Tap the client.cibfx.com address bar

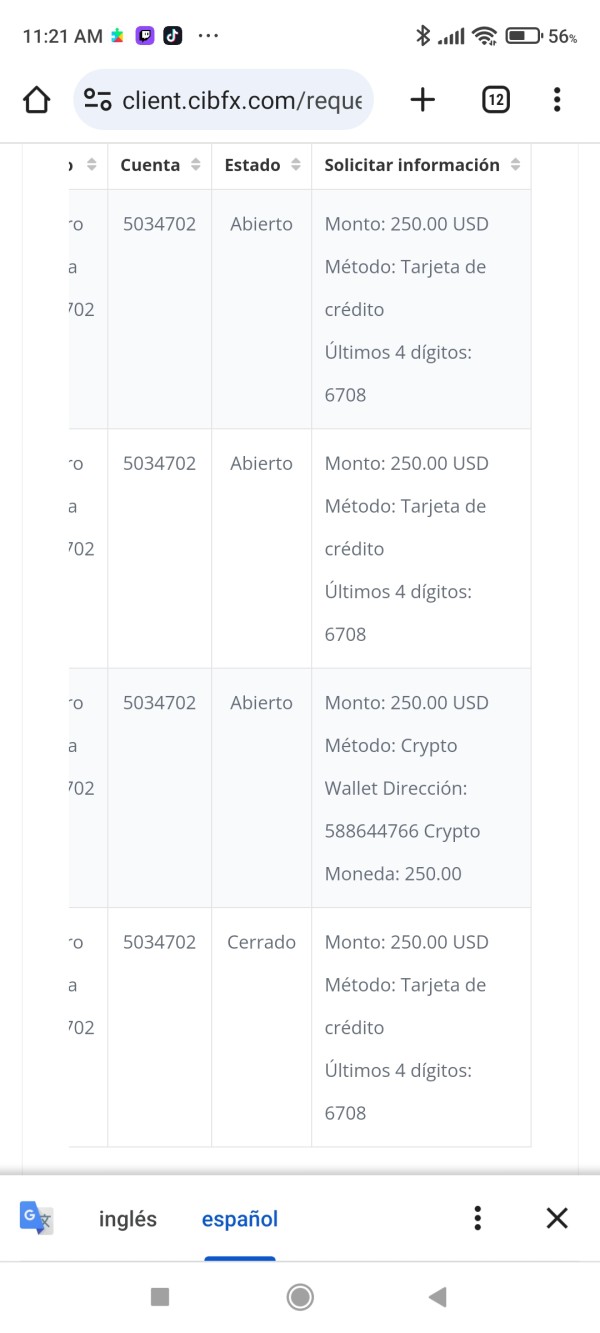223,100
